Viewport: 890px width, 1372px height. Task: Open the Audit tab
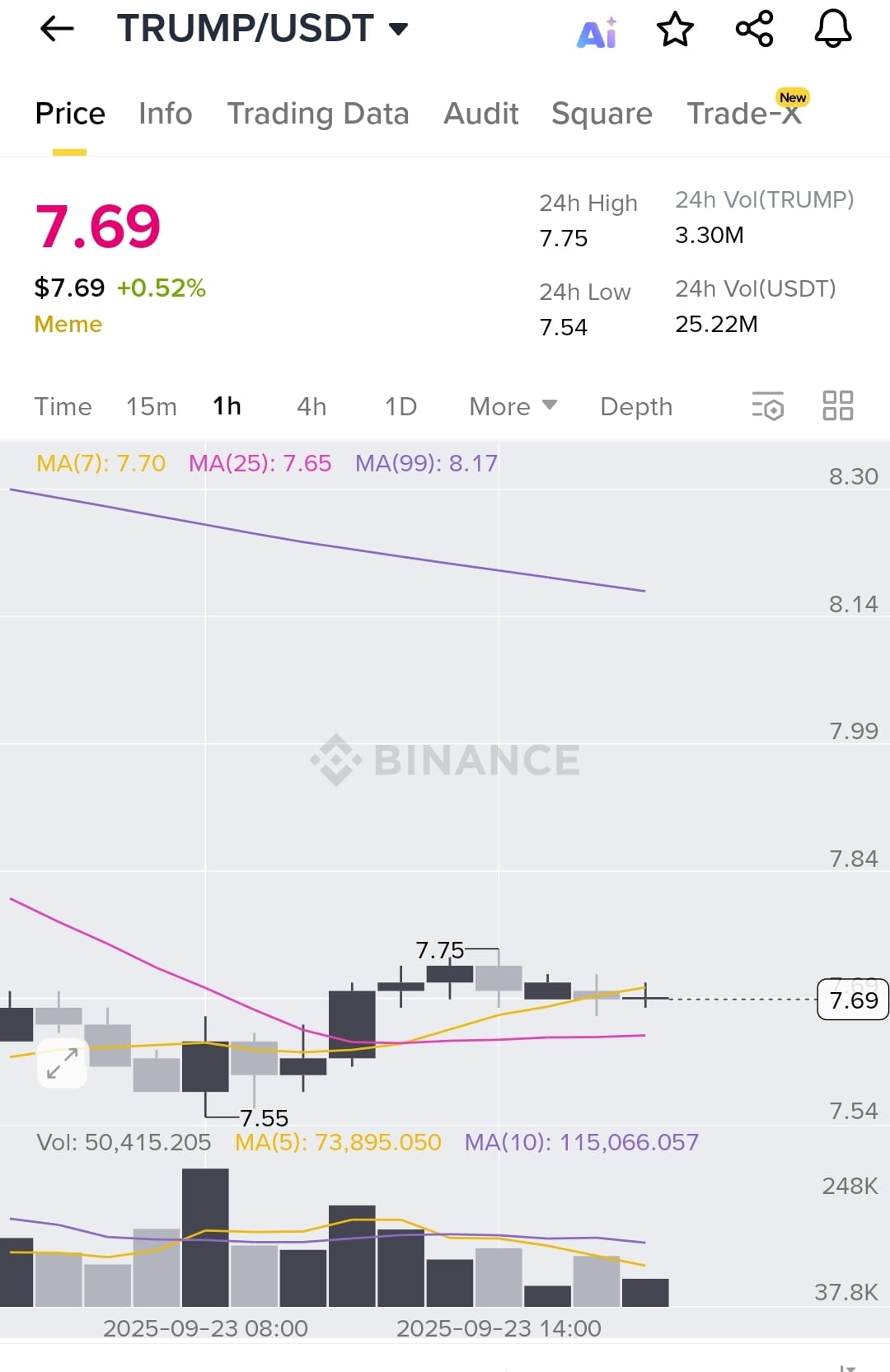pyautogui.click(x=481, y=114)
